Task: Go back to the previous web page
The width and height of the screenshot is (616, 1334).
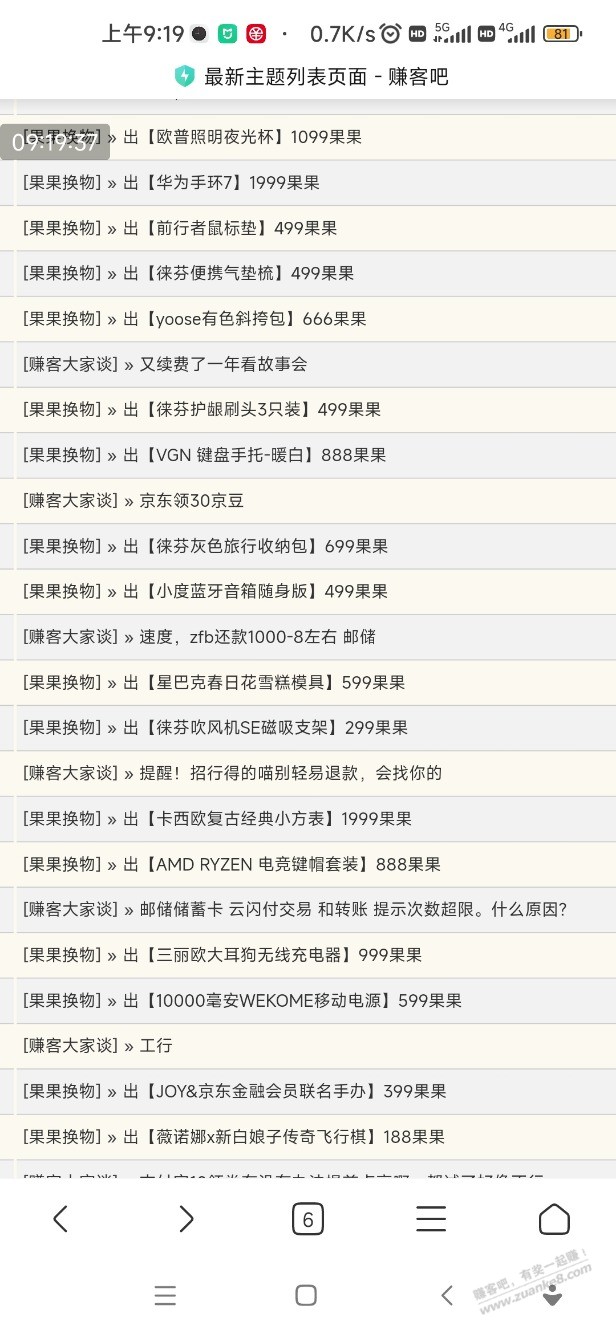Action: pyautogui.click(x=60, y=1218)
